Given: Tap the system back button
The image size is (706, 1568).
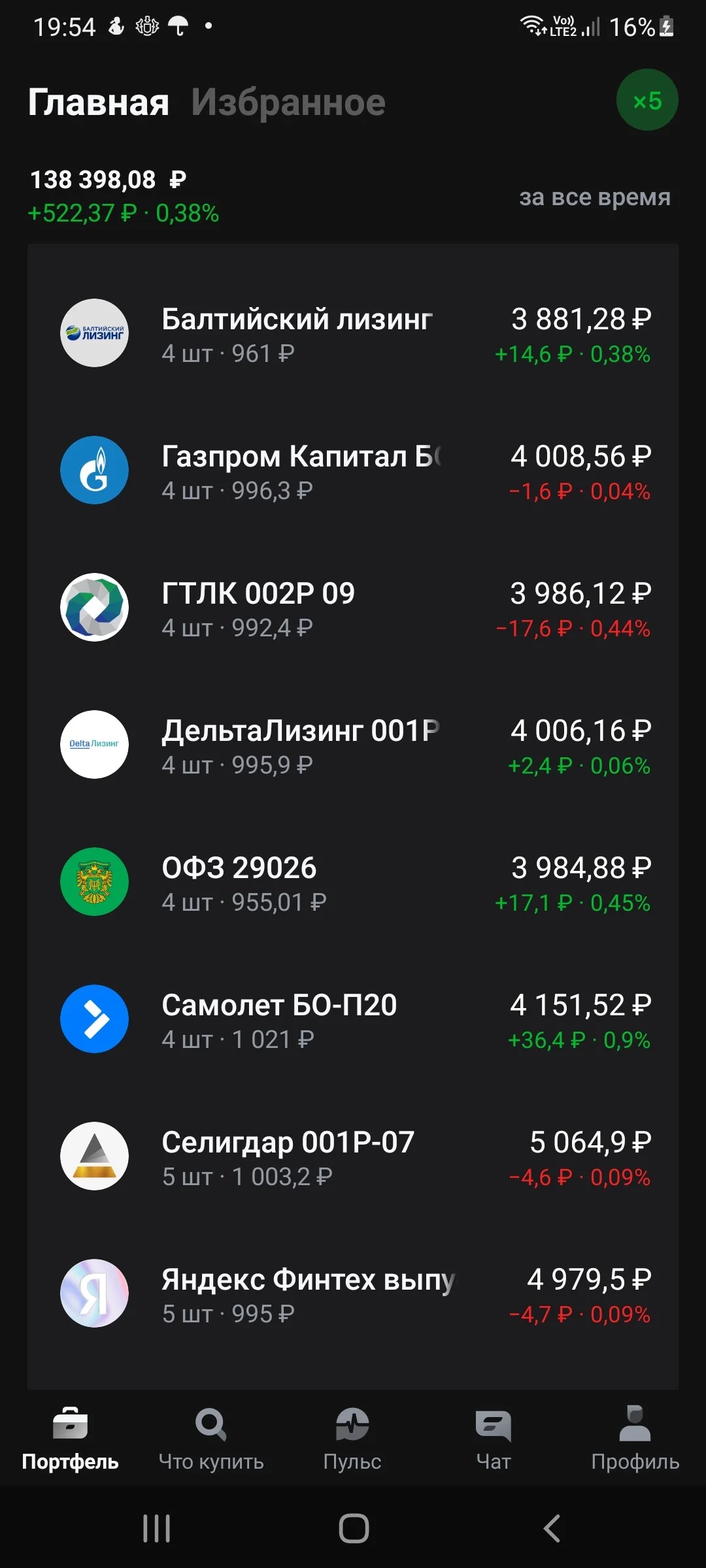Looking at the screenshot, I should click(x=552, y=1528).
